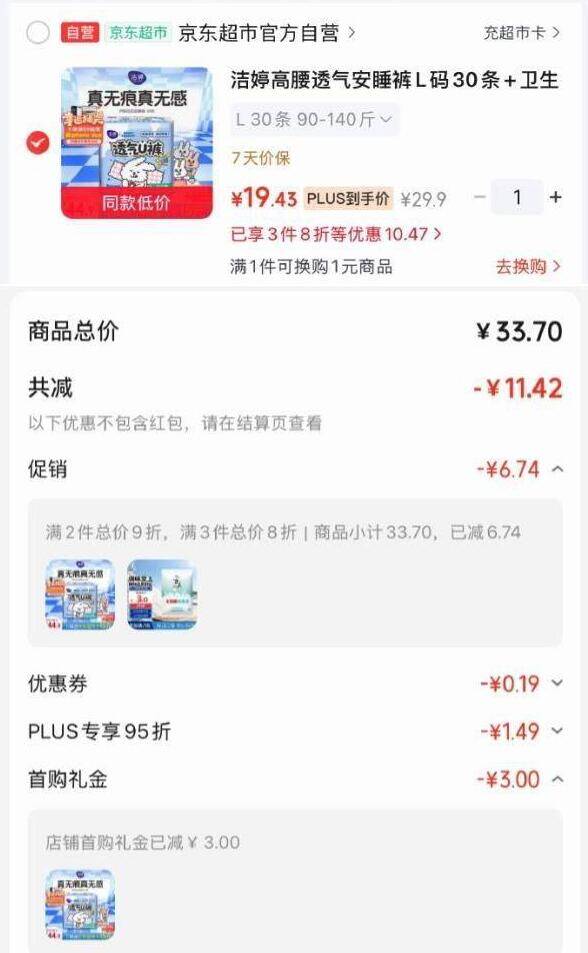Open second product thumbnail in 促销 section
This screenshot has height=953, width=588.
pos(162,594)
